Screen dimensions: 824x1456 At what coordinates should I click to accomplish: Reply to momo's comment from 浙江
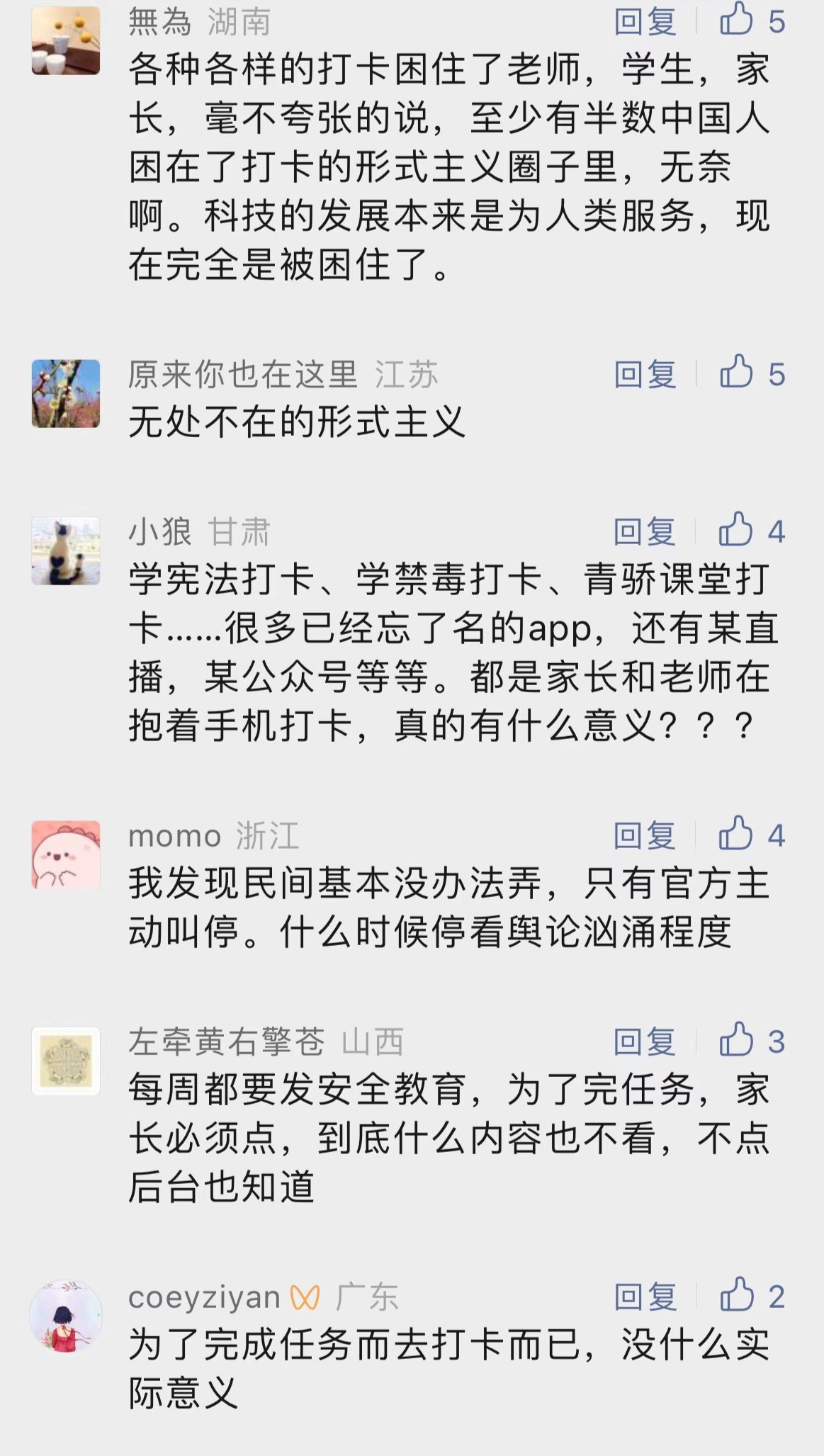pyautogui.click(x=645, y=835)
